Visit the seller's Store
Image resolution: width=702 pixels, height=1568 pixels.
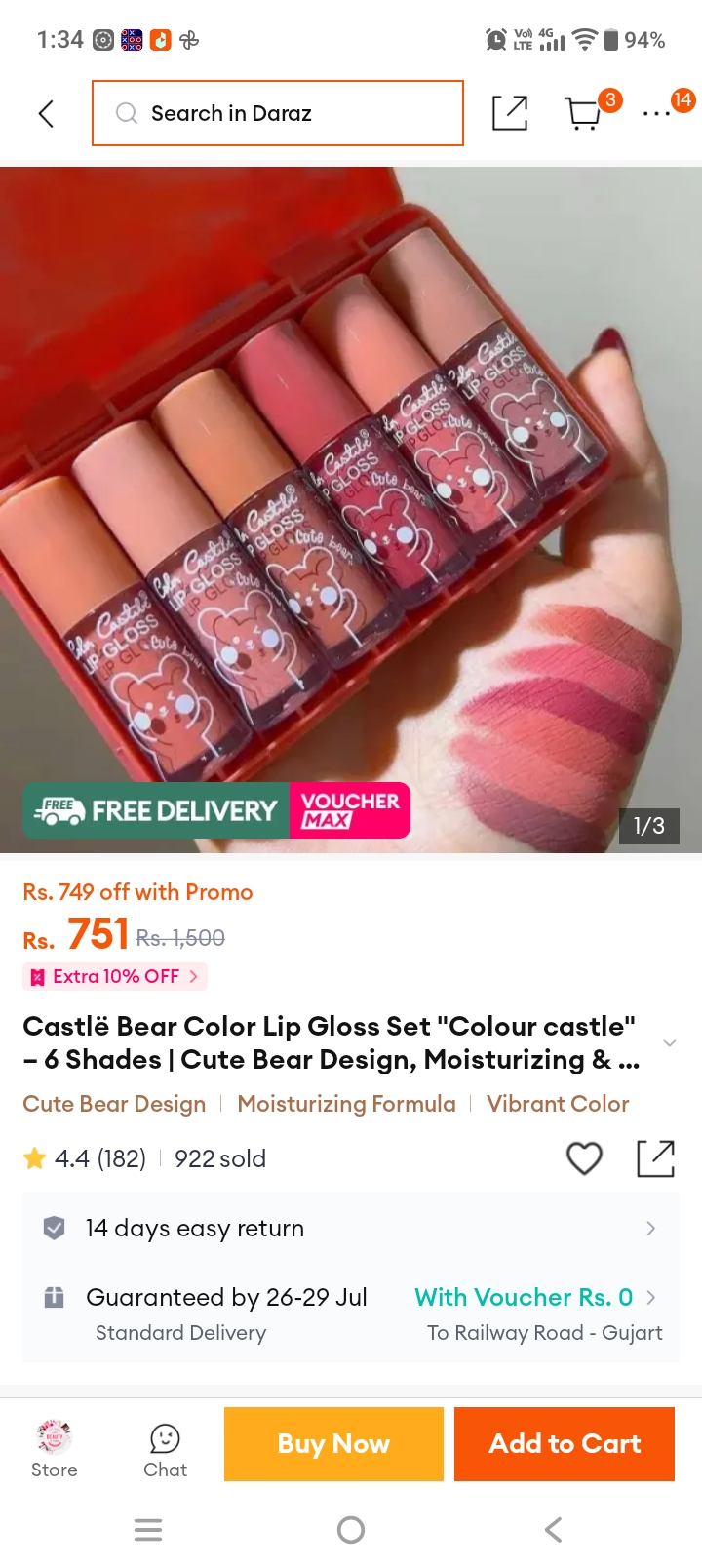tap(54, 1448)
